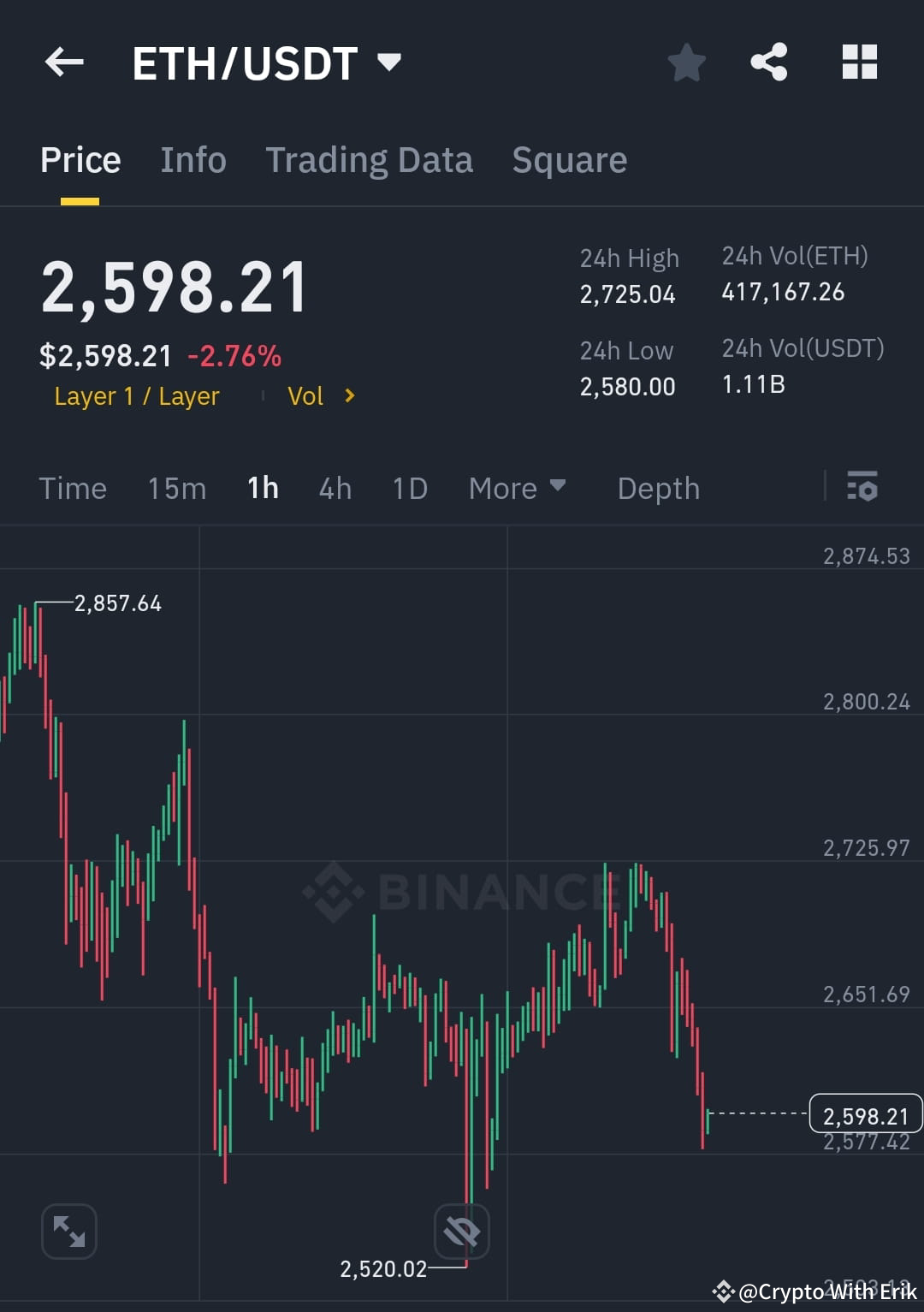This screenshot has height=1312, width=924.
Task: Tap the crossed-eye icon below the chart
Action: pyautogui.click(x=459, y=1231)
